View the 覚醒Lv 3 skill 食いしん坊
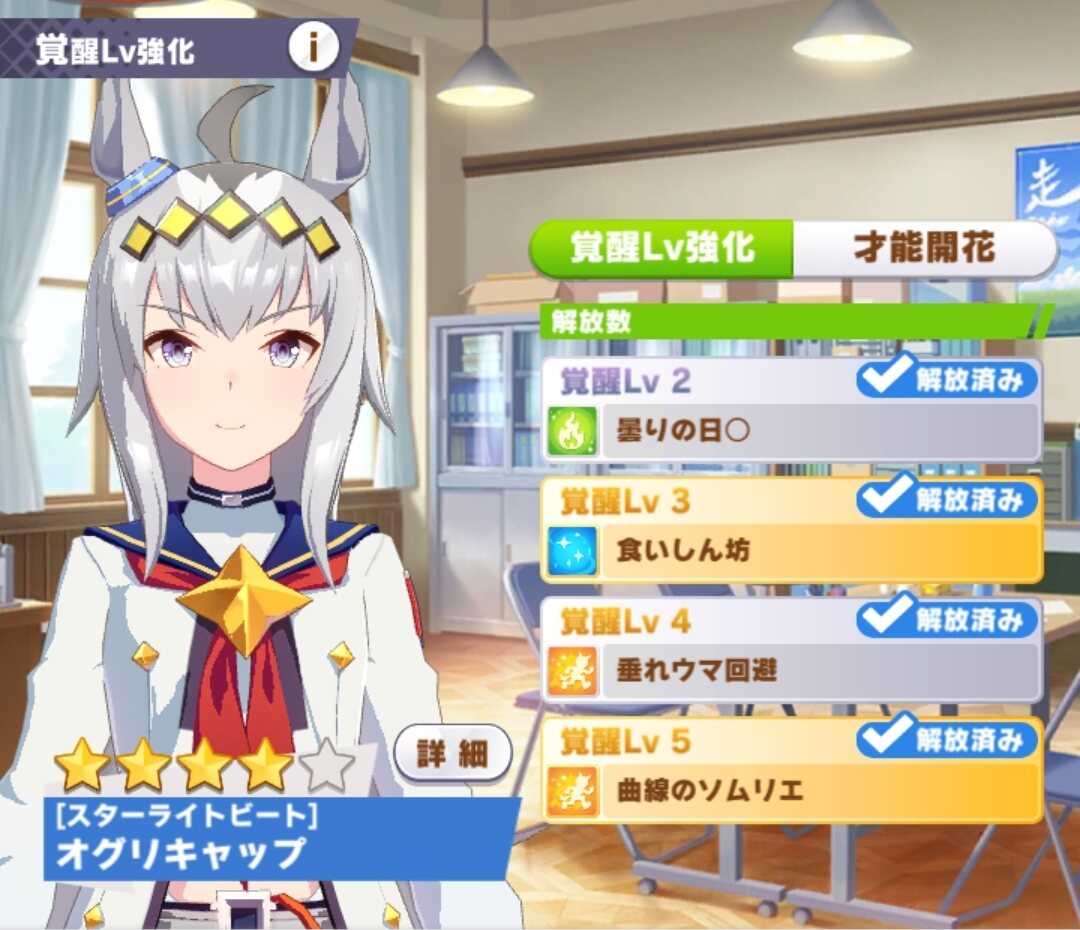The height and width of the screenshot is (930, 1080). pos(793,551)
